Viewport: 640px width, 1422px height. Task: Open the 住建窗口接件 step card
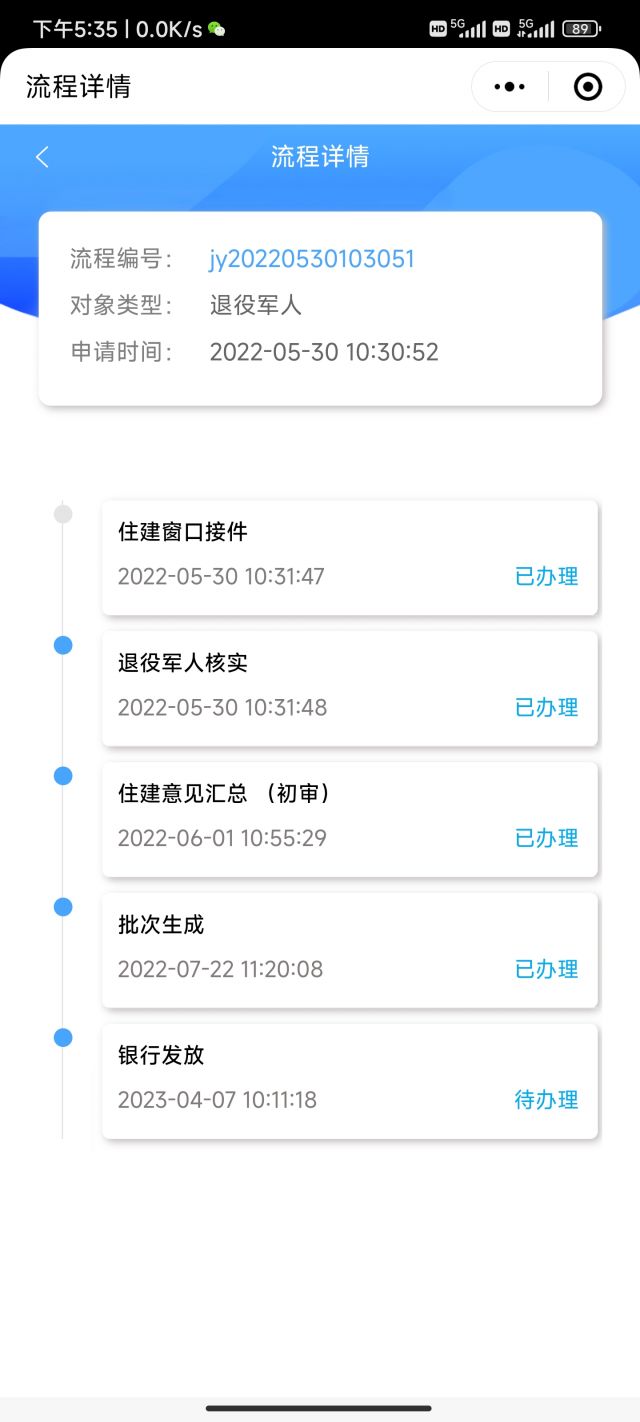tap(349, 557)
